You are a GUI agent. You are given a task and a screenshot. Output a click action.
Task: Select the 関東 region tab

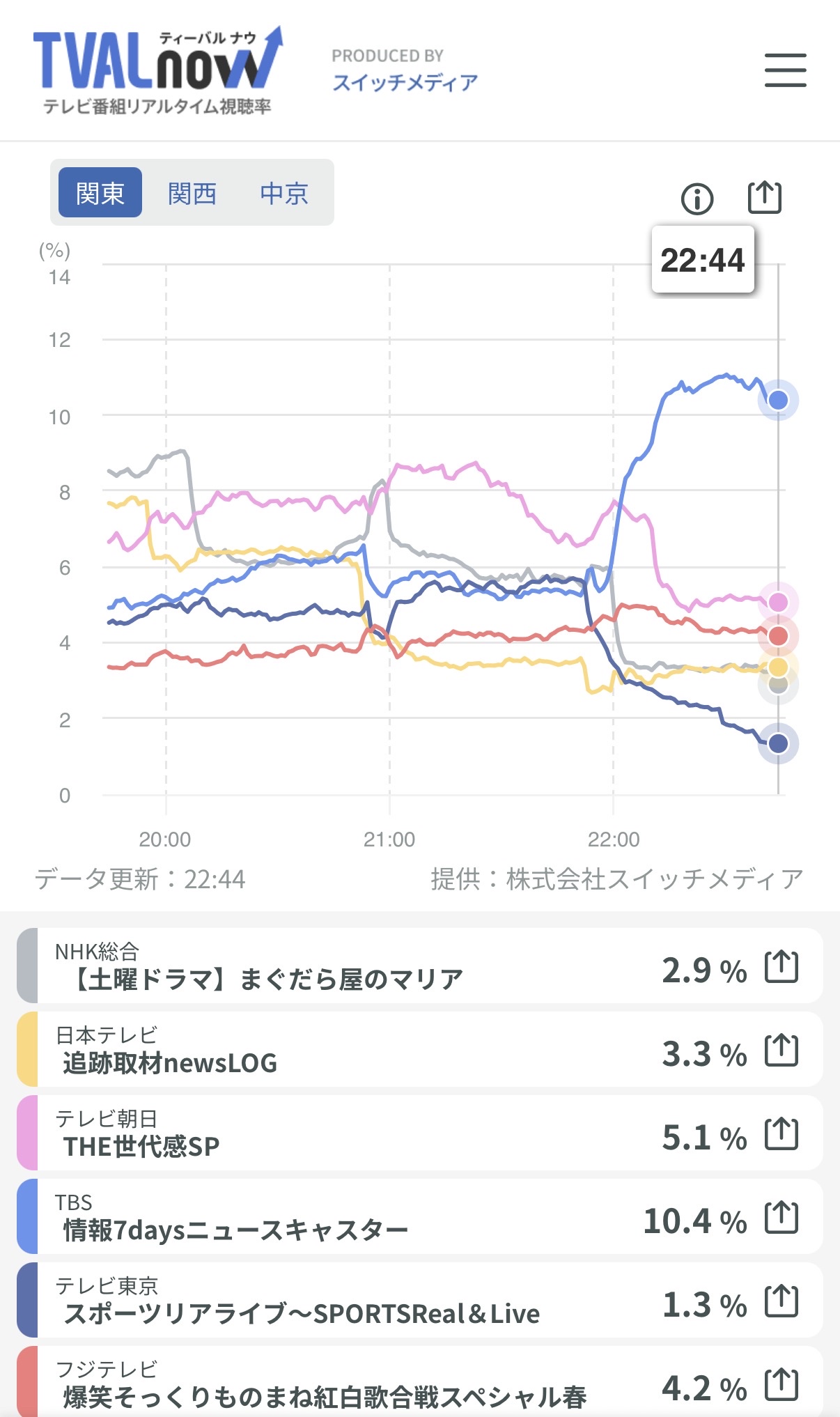[x=100, y=193]
